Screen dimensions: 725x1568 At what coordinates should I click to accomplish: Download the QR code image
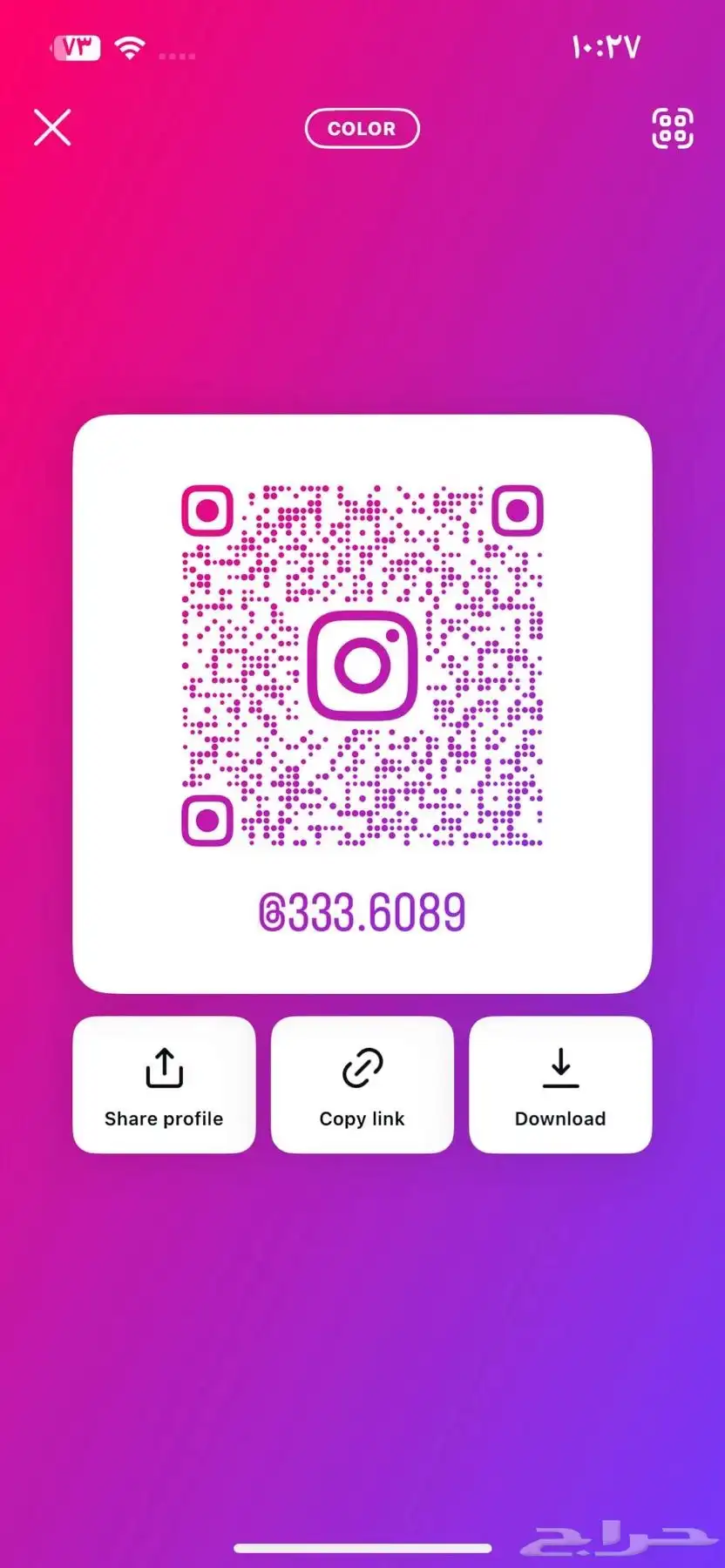coord(560,1085)
